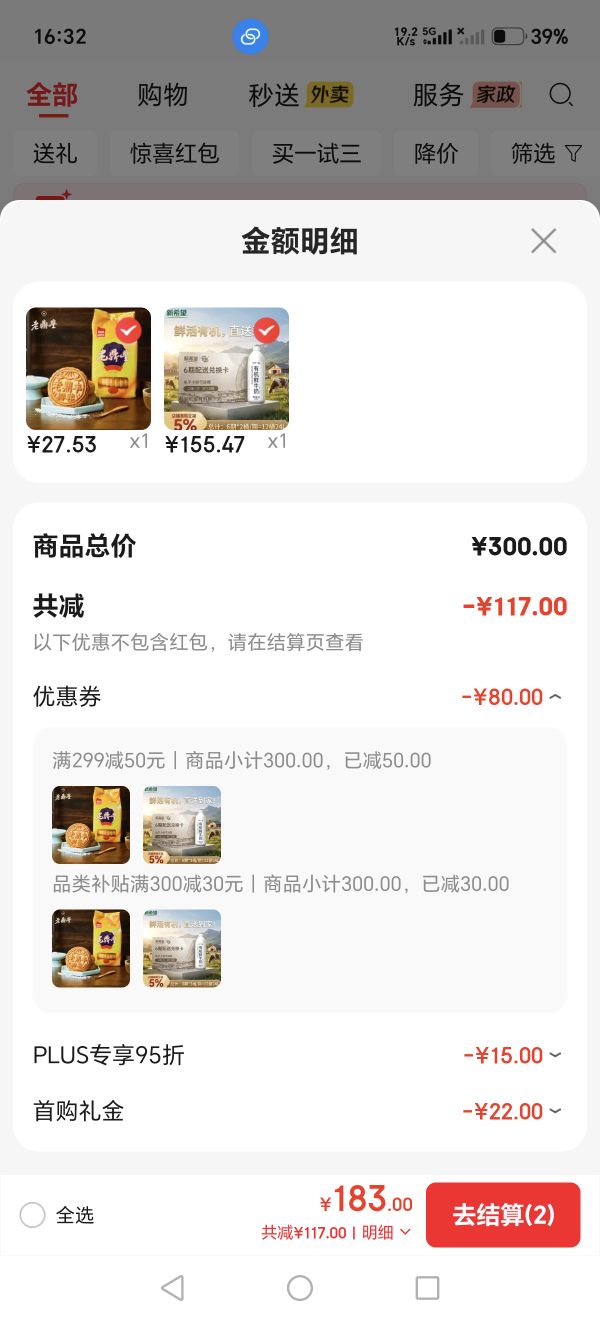
Task: Uncheck the ¥155.47 milk card item
Action: pos(266,330)
